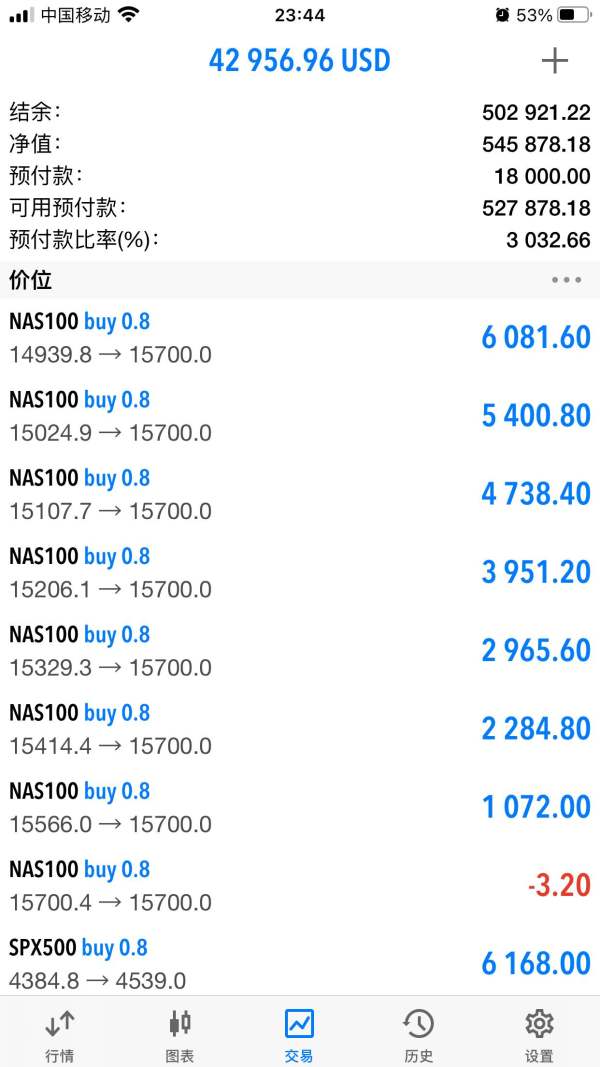
Task: Tap the NAS100 position with 2 965.60 profit
Action: tap(300, 650)
